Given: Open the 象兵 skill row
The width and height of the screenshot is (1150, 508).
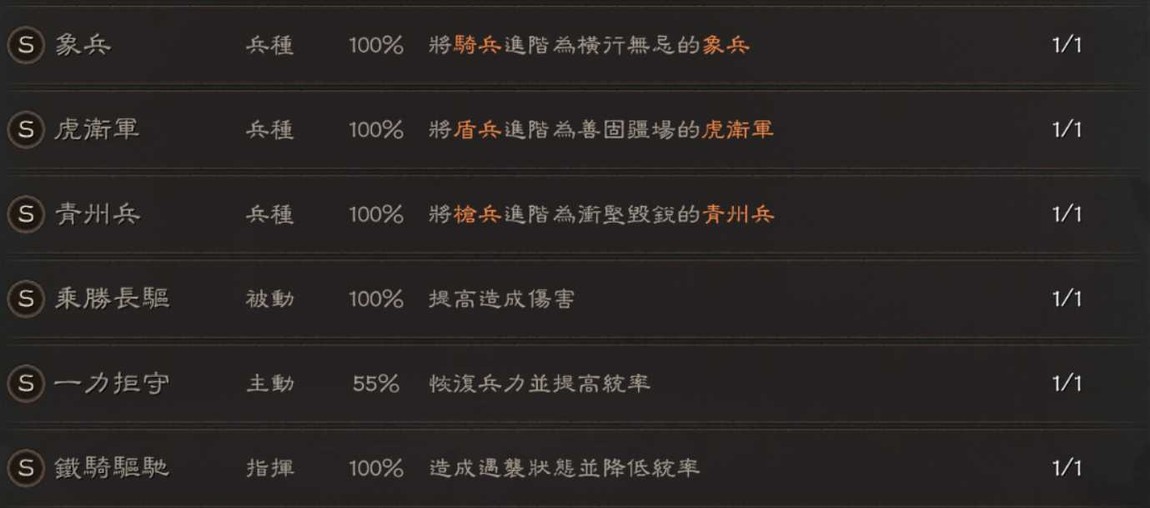Looking at the screenshot, I should pos(83,46).
